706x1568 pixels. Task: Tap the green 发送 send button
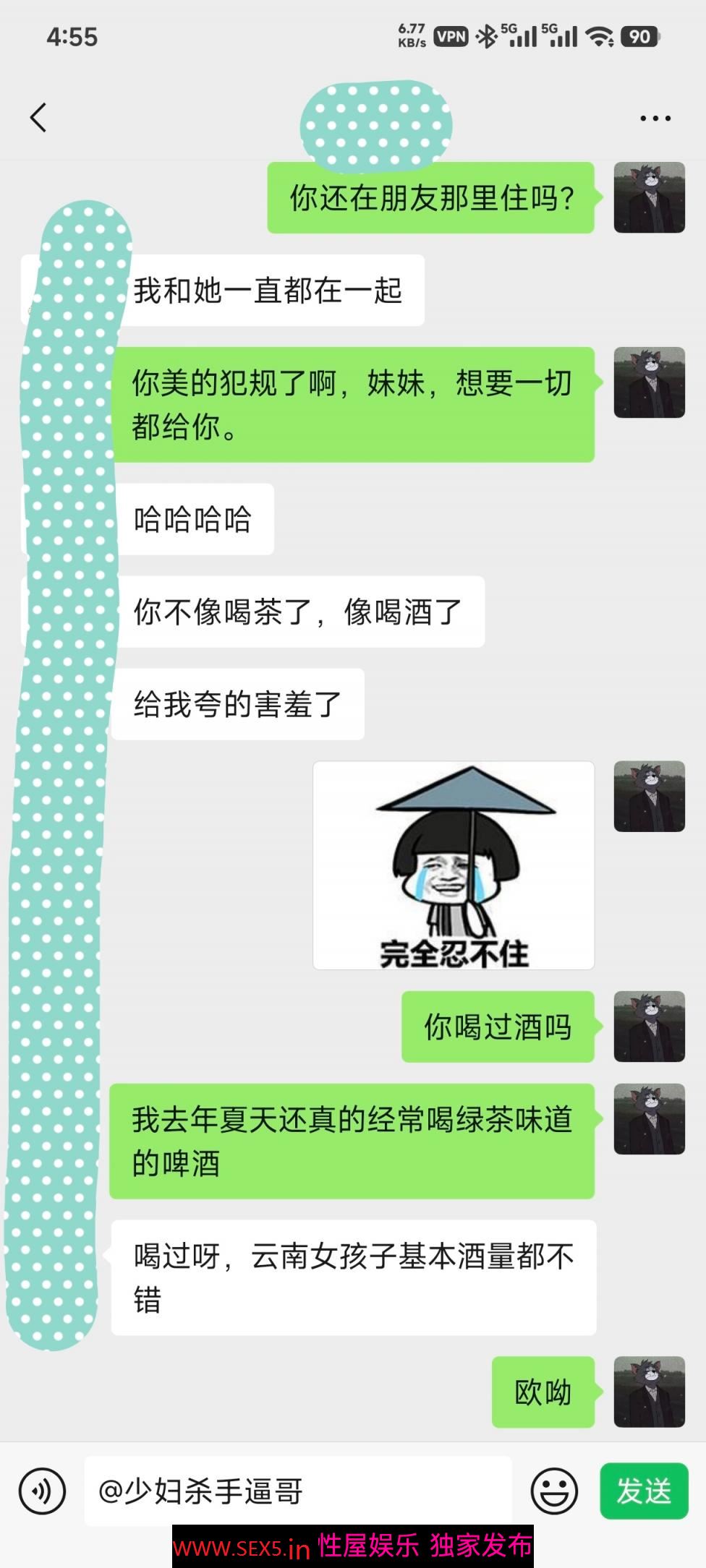[x=643, y=1491]
